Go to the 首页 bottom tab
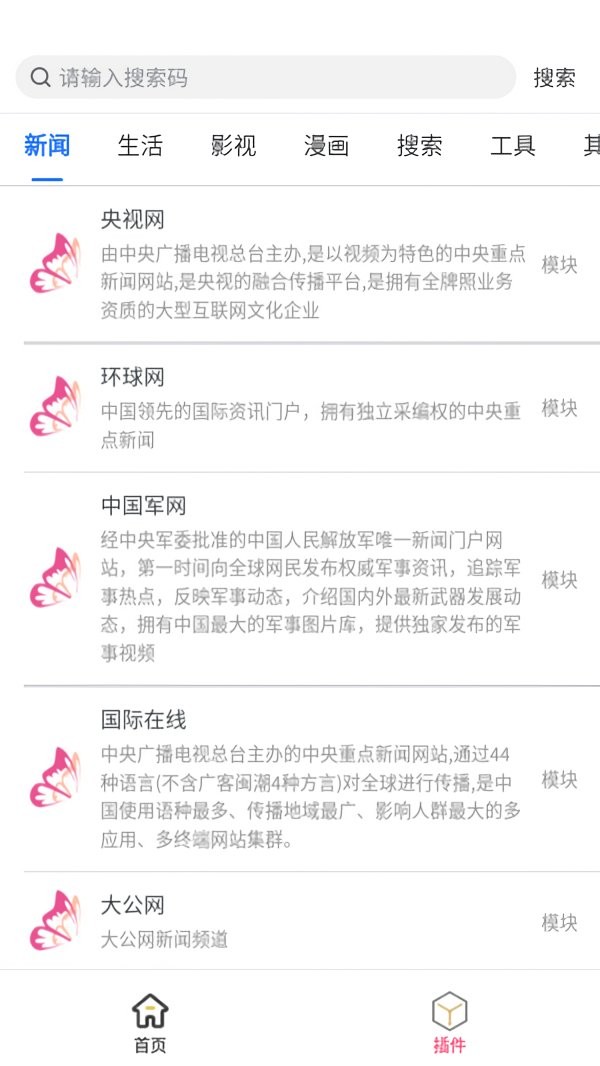The width and height of the screenshot is (600, 1066). click(150, 1022)
